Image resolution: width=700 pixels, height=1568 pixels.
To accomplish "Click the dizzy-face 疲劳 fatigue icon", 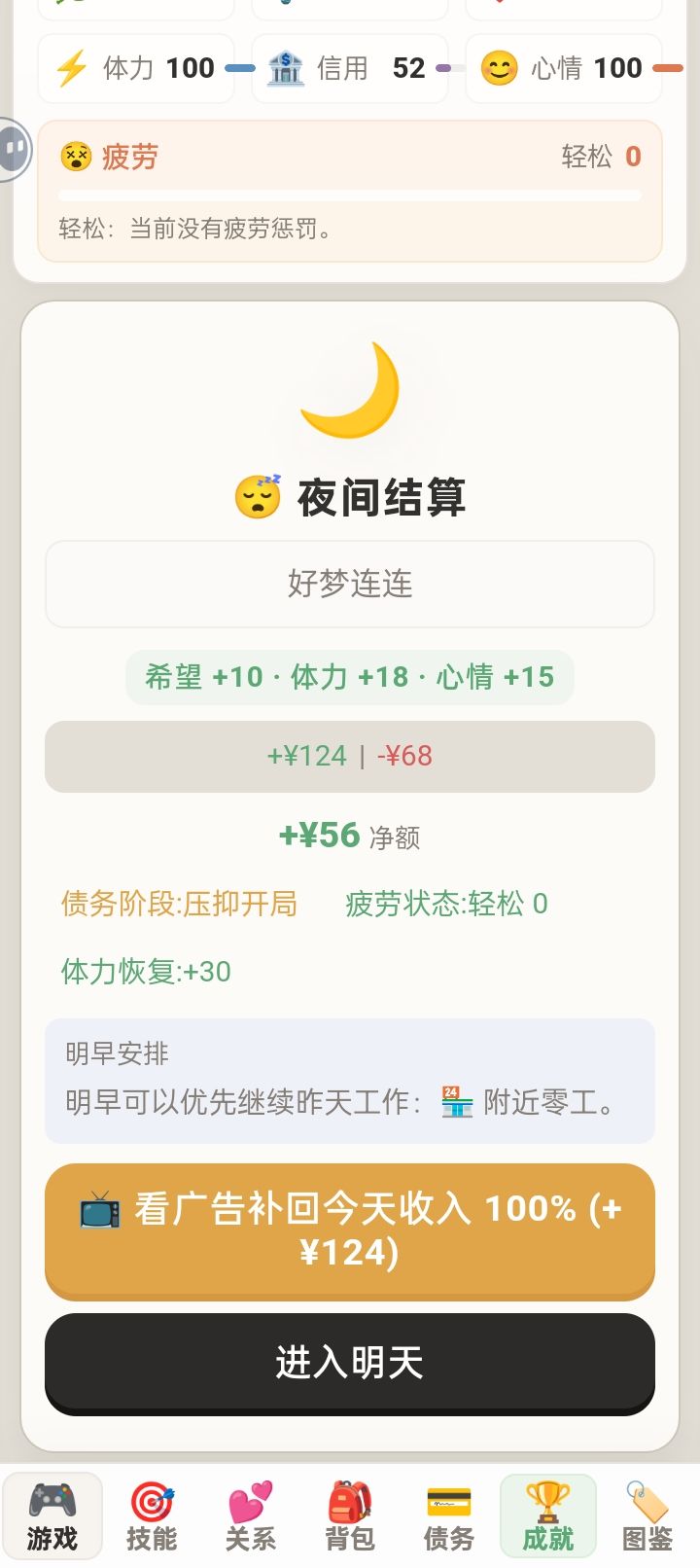I will coord(75,157).
